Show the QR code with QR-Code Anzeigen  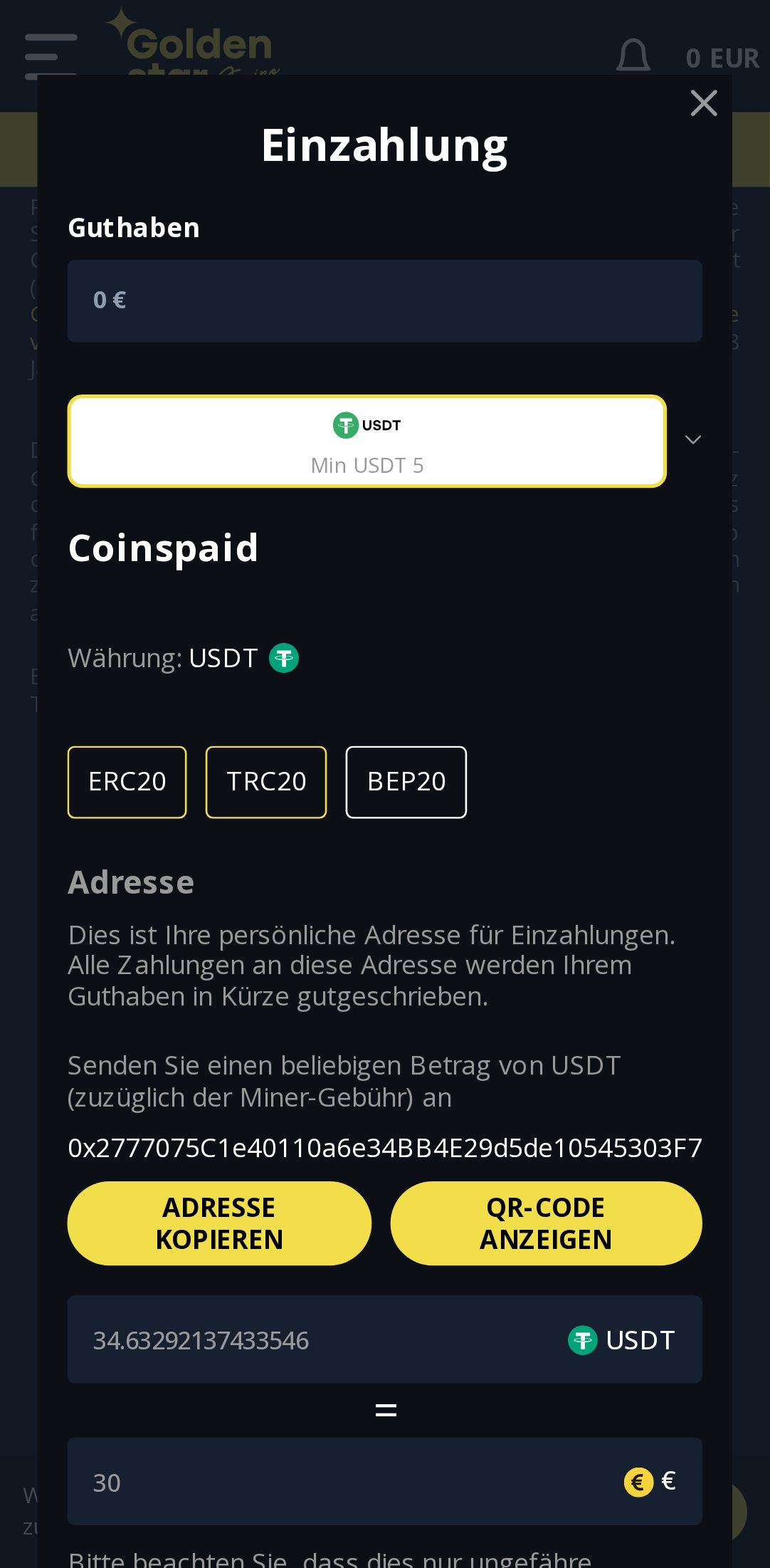(546, 1223)
